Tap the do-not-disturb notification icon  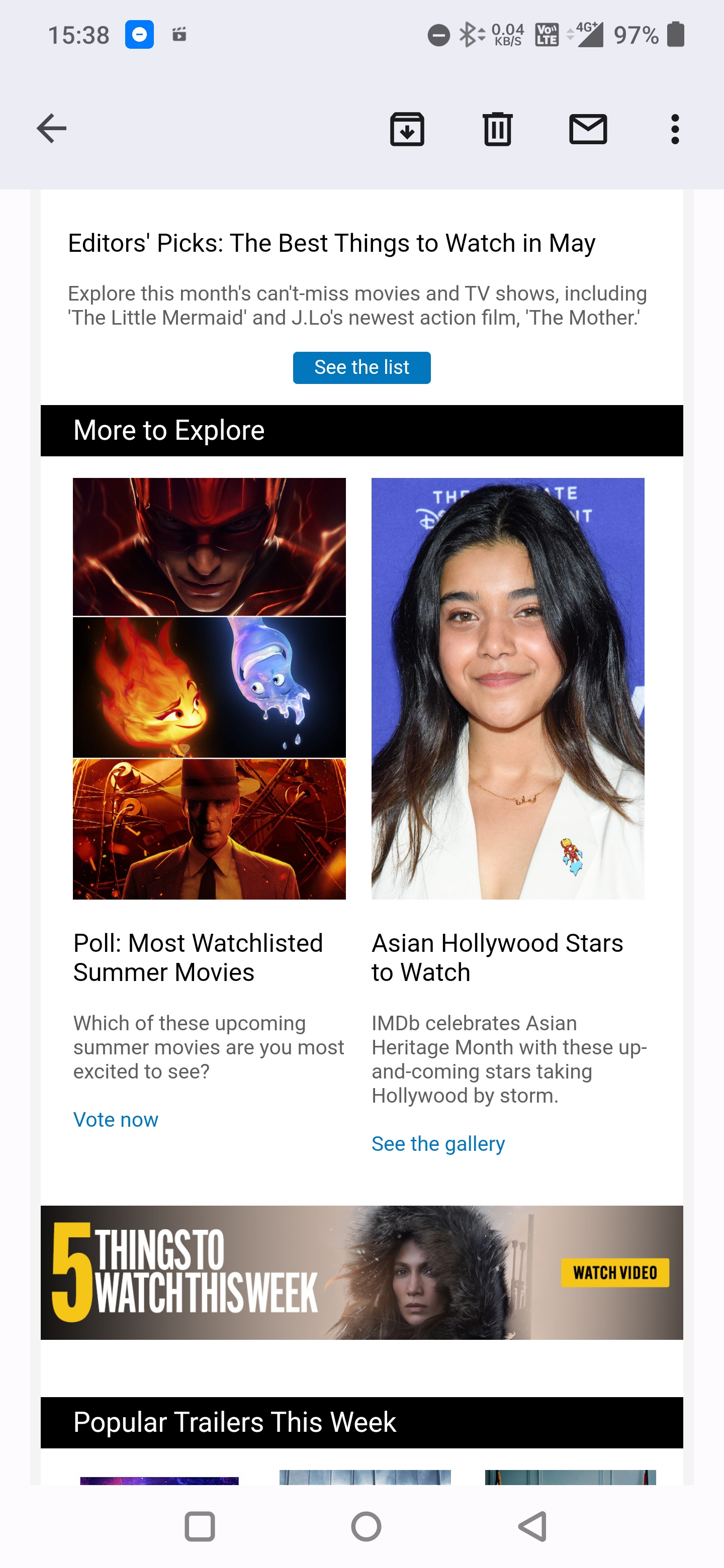click(x=139, y=35)
